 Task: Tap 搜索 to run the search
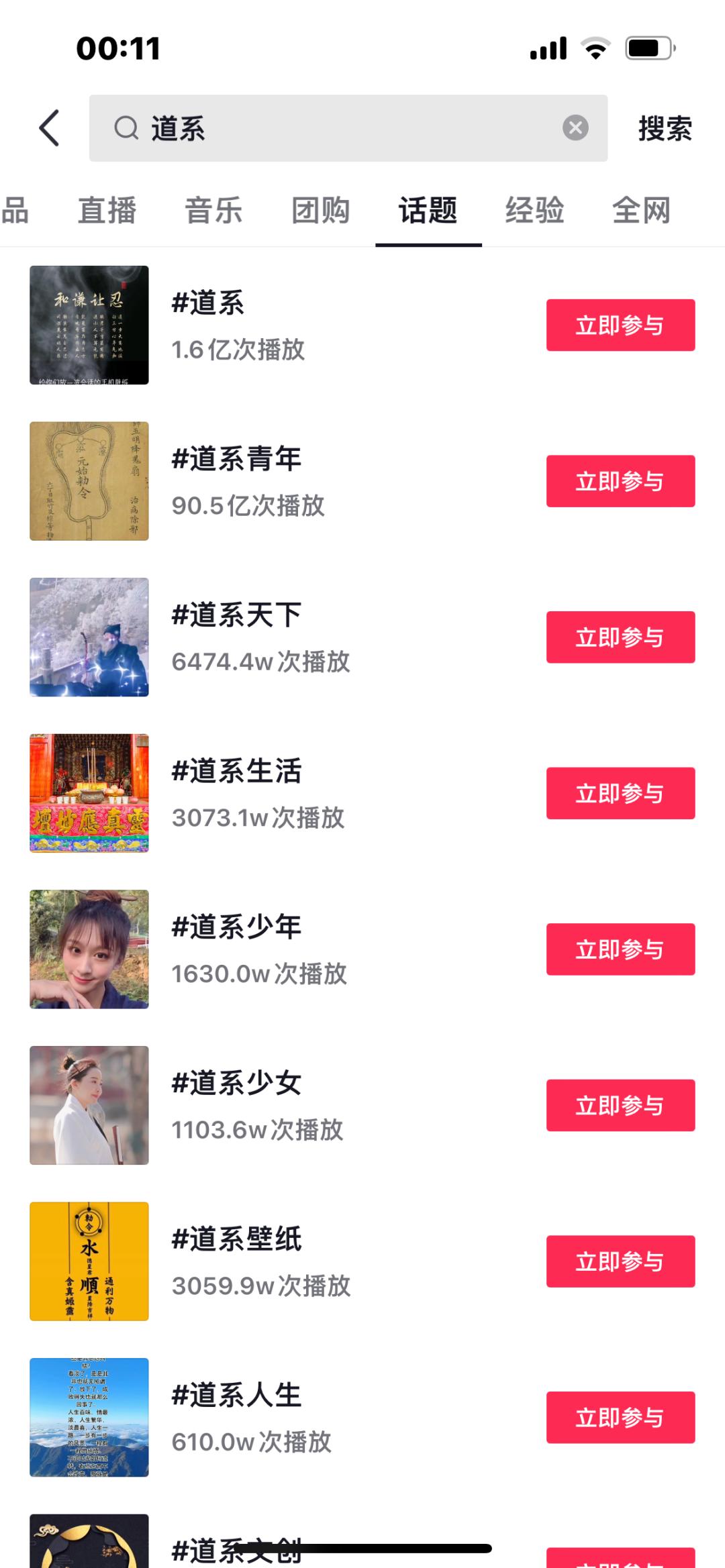pyautogui.click(x=664, y=128)
